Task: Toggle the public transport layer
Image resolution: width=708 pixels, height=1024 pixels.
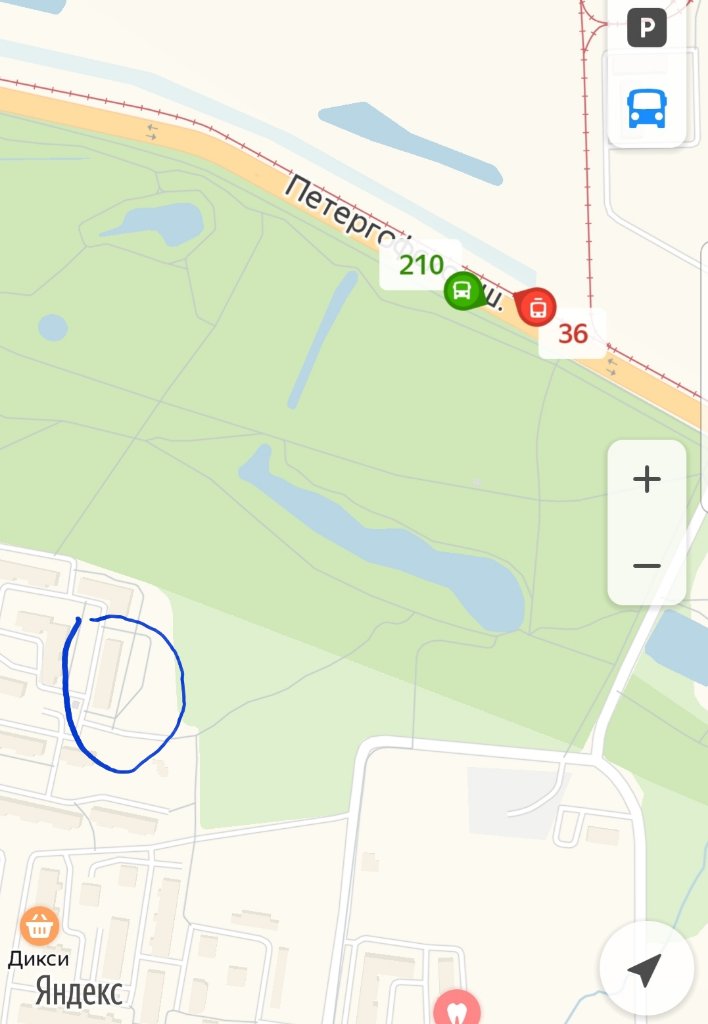Action: [x=646, y=107]
